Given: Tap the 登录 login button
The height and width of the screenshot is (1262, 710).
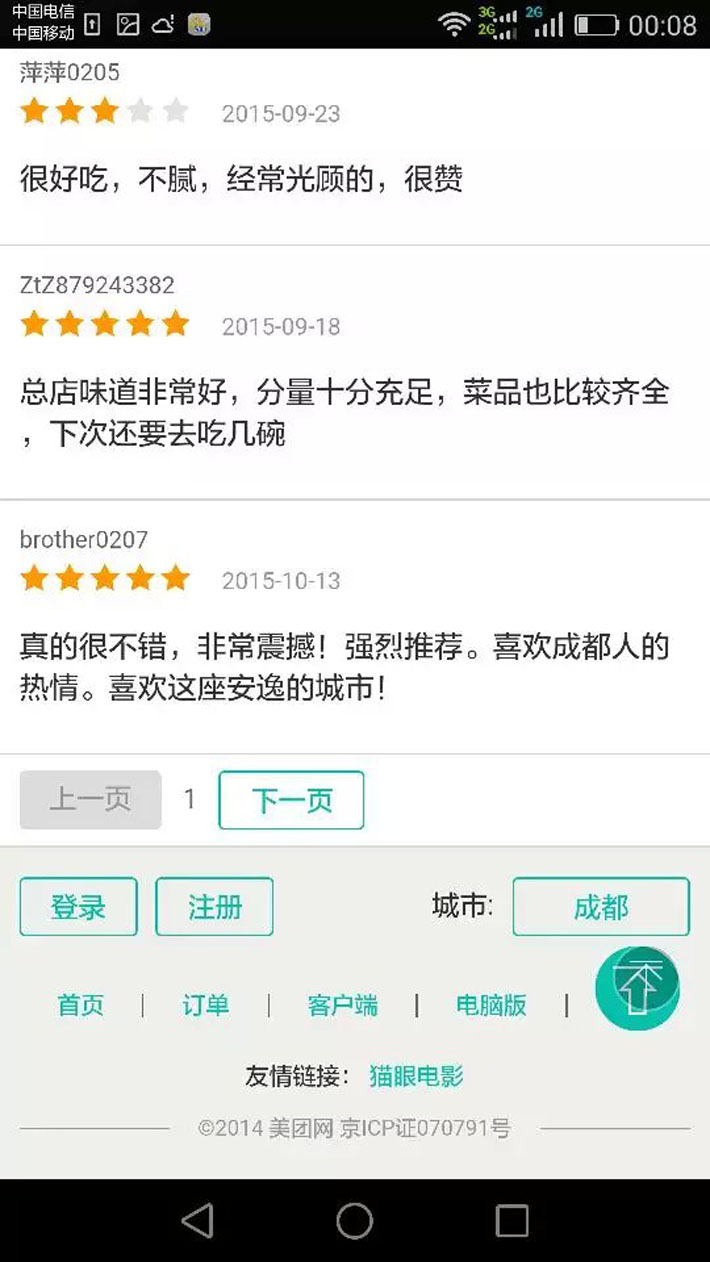Looking at the screenshot, I should coord(78,907).
